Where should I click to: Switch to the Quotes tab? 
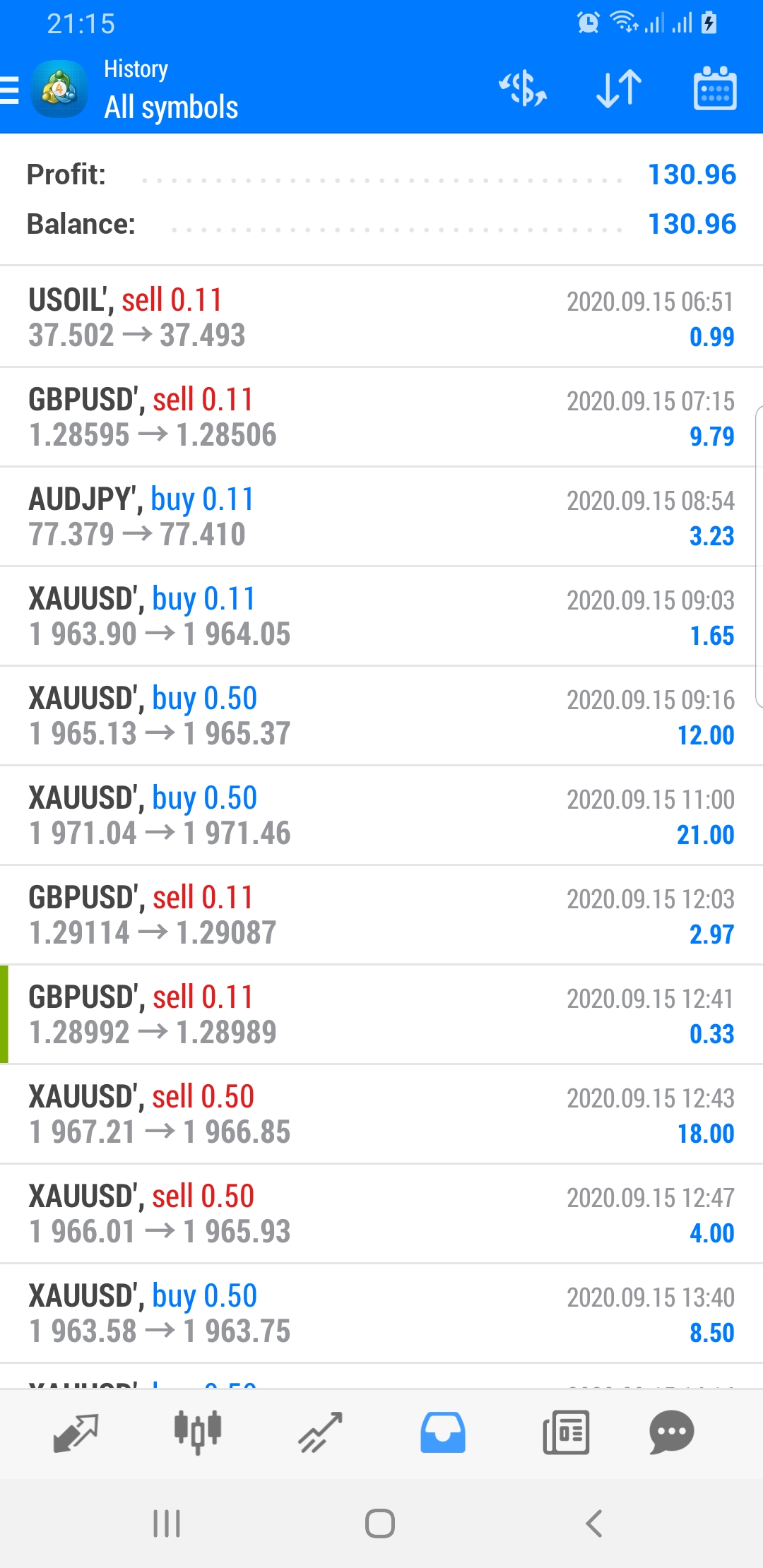(x=76, y=1432)
